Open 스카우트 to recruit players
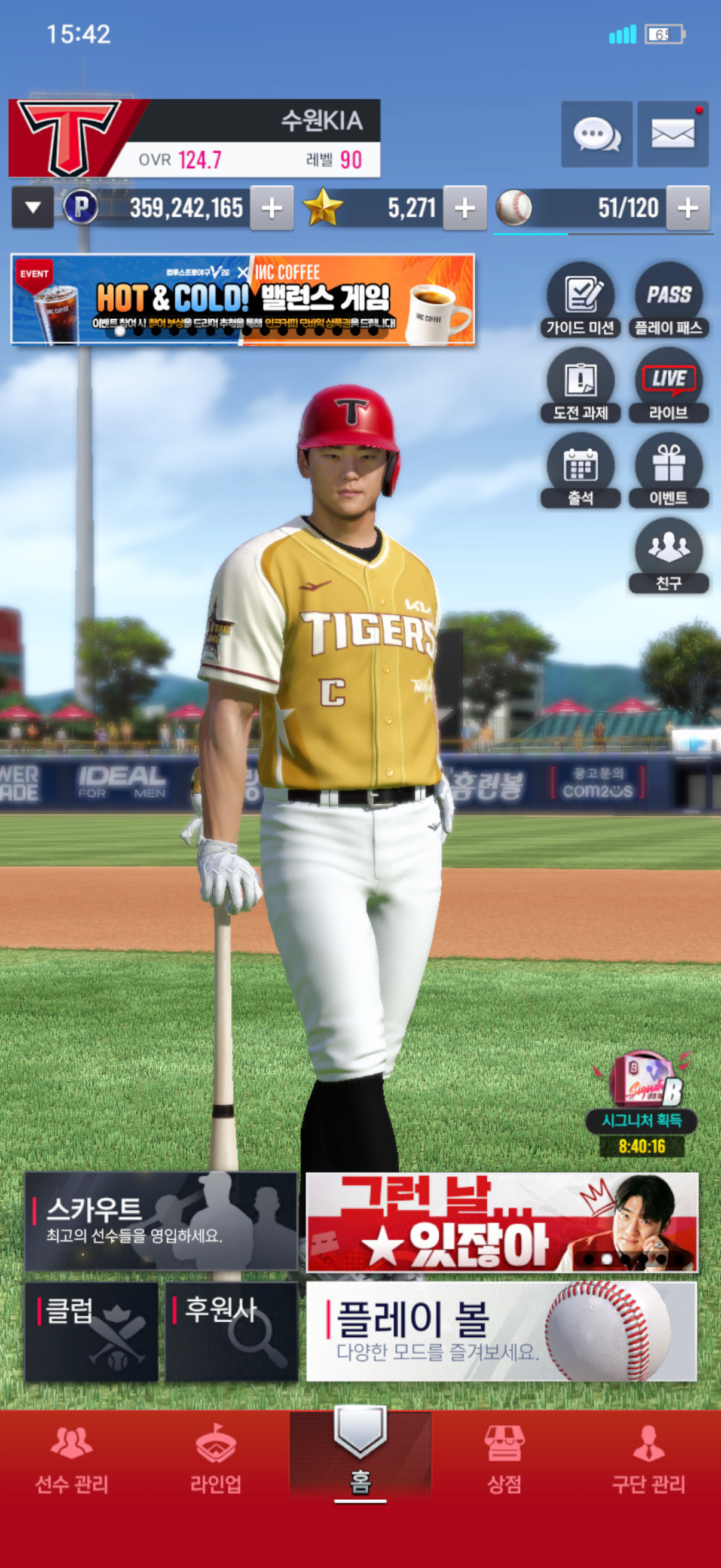This screenshot has width=721, height=1568. pos(161,1221)
